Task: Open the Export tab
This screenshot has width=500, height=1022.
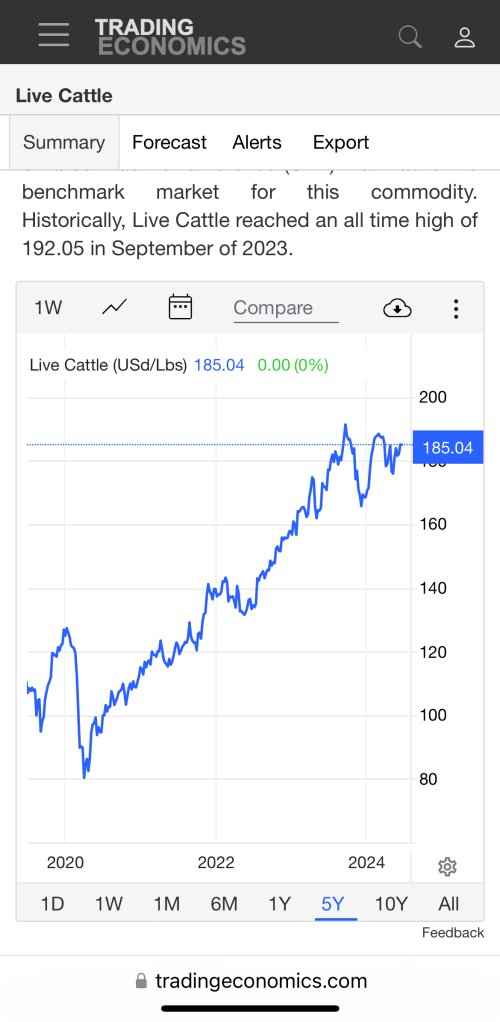Action: pos(341,142)
